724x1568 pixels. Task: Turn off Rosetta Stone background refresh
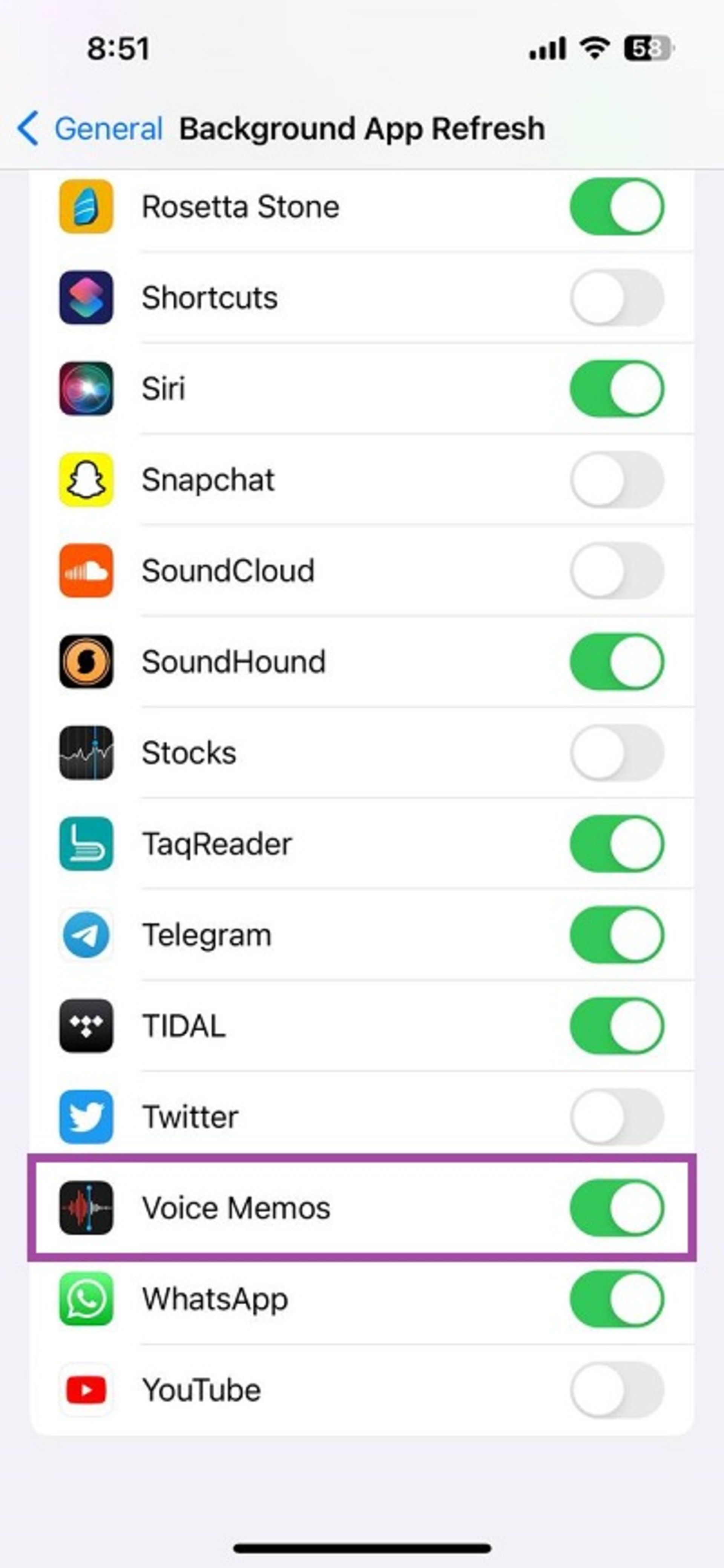[x=616, y=206]
